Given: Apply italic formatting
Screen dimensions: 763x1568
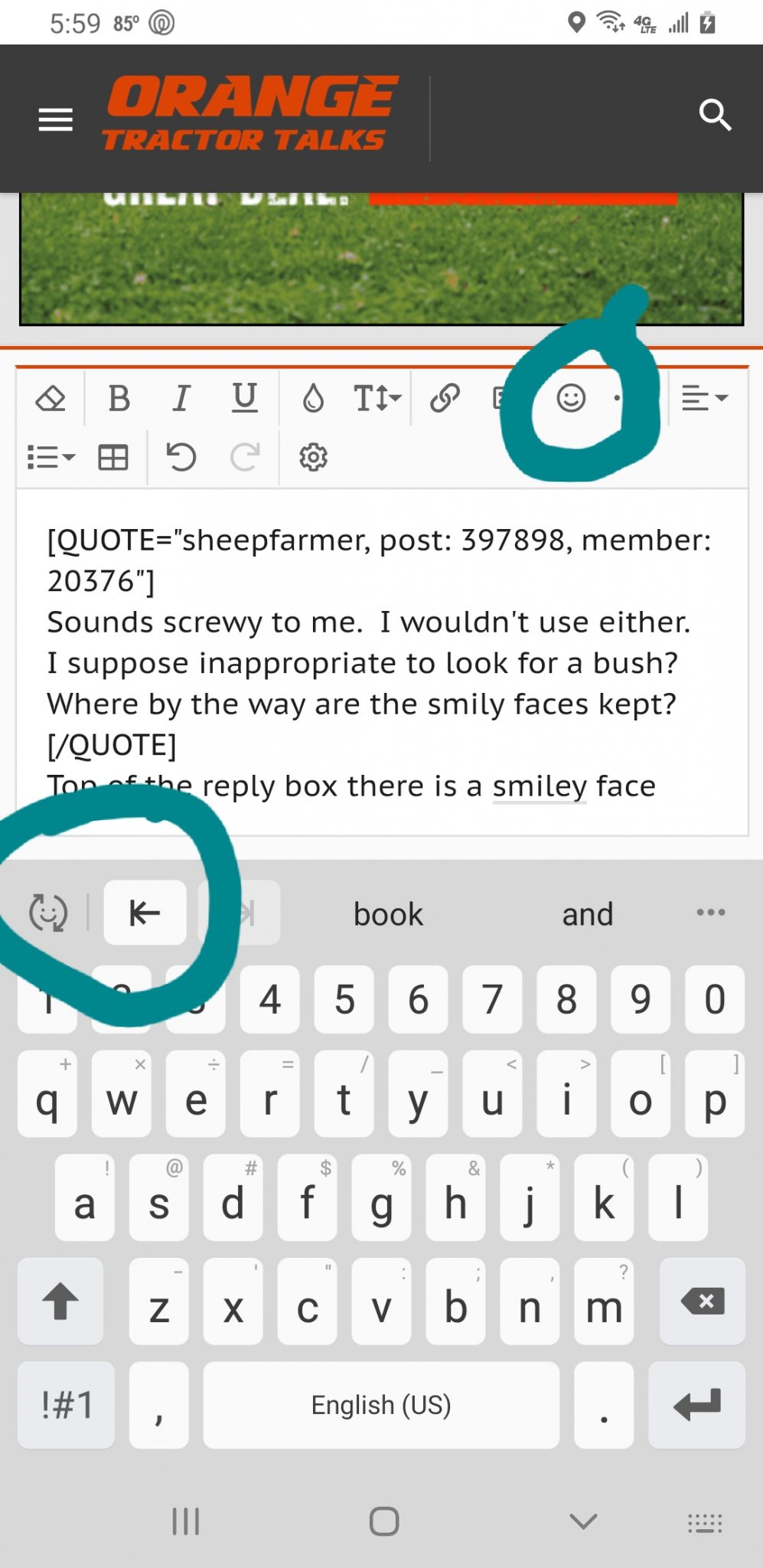Looking at the screenshot, I should point(181,398).
